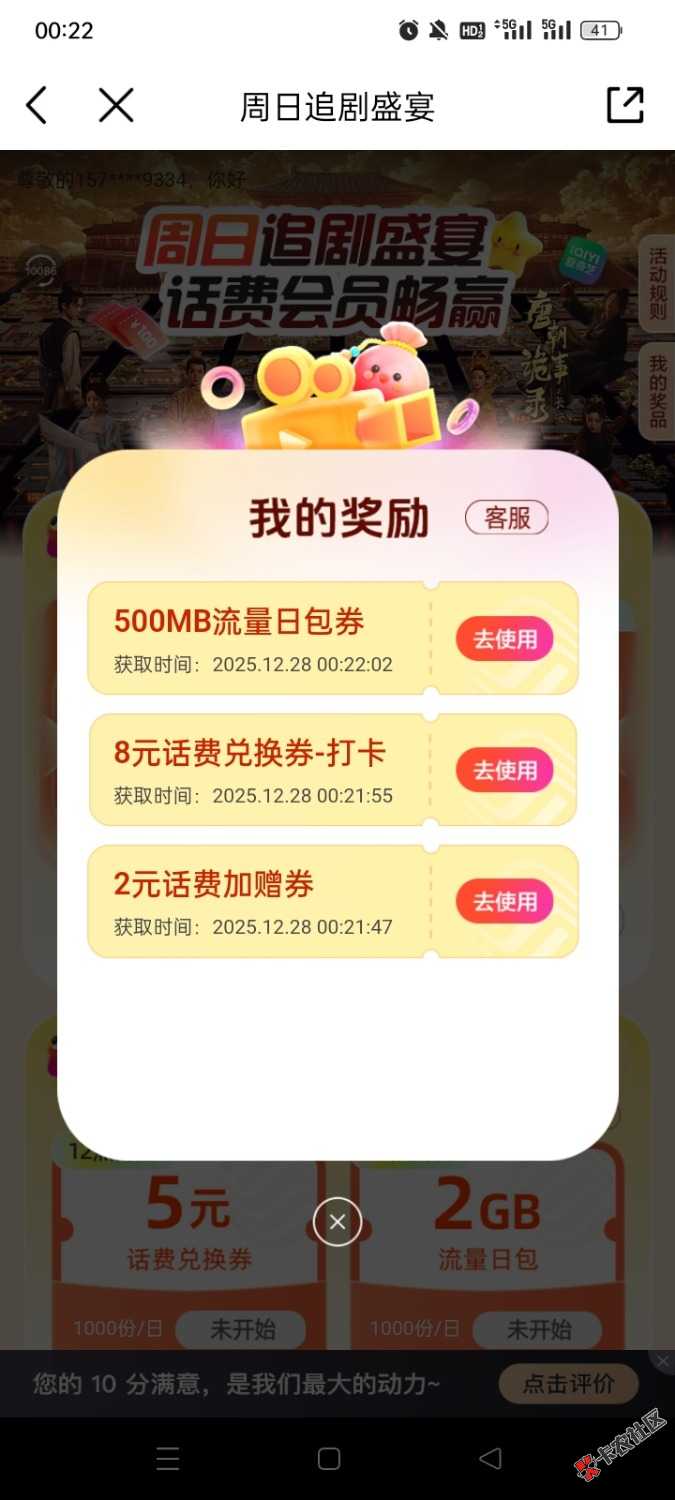Redeem the 2元话费加赠券 with 去使用
The image size is (675, 1500).
(505, 901)
